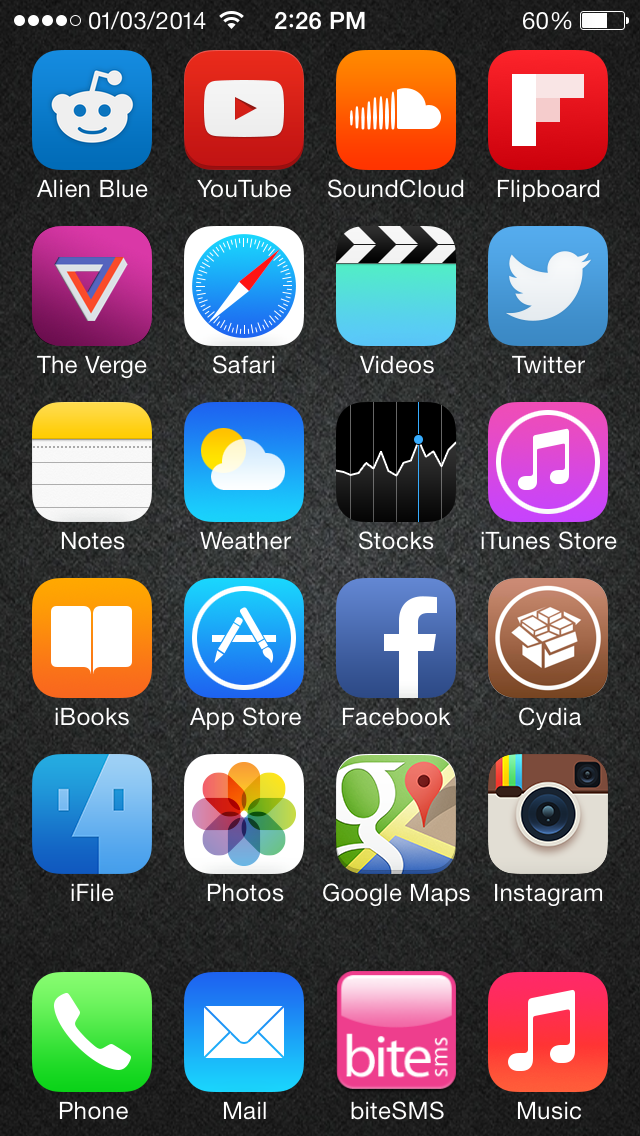640x1136 pixels.
Task: Launch the App Store
Action: pos(244,638)
